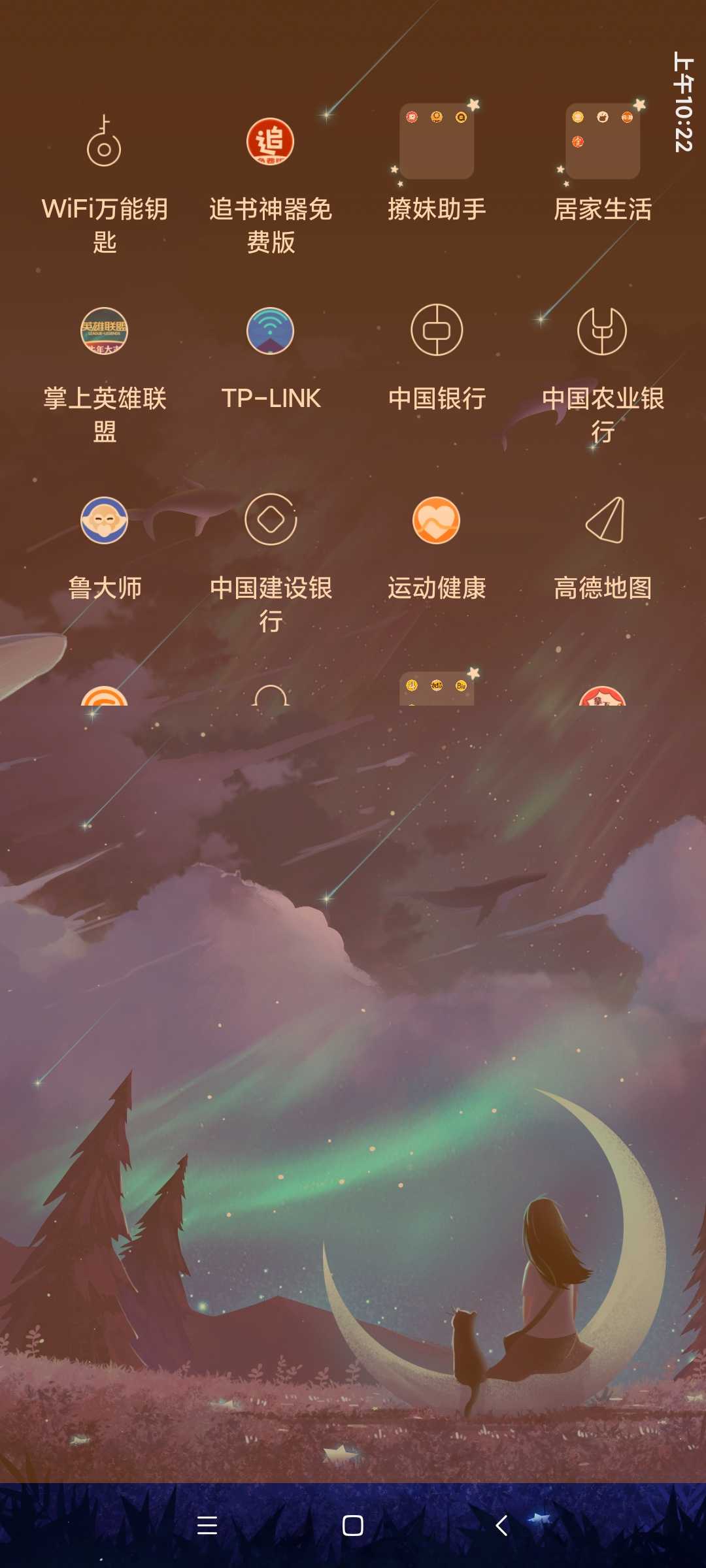Open 运动健康 app

coord(437,520)
